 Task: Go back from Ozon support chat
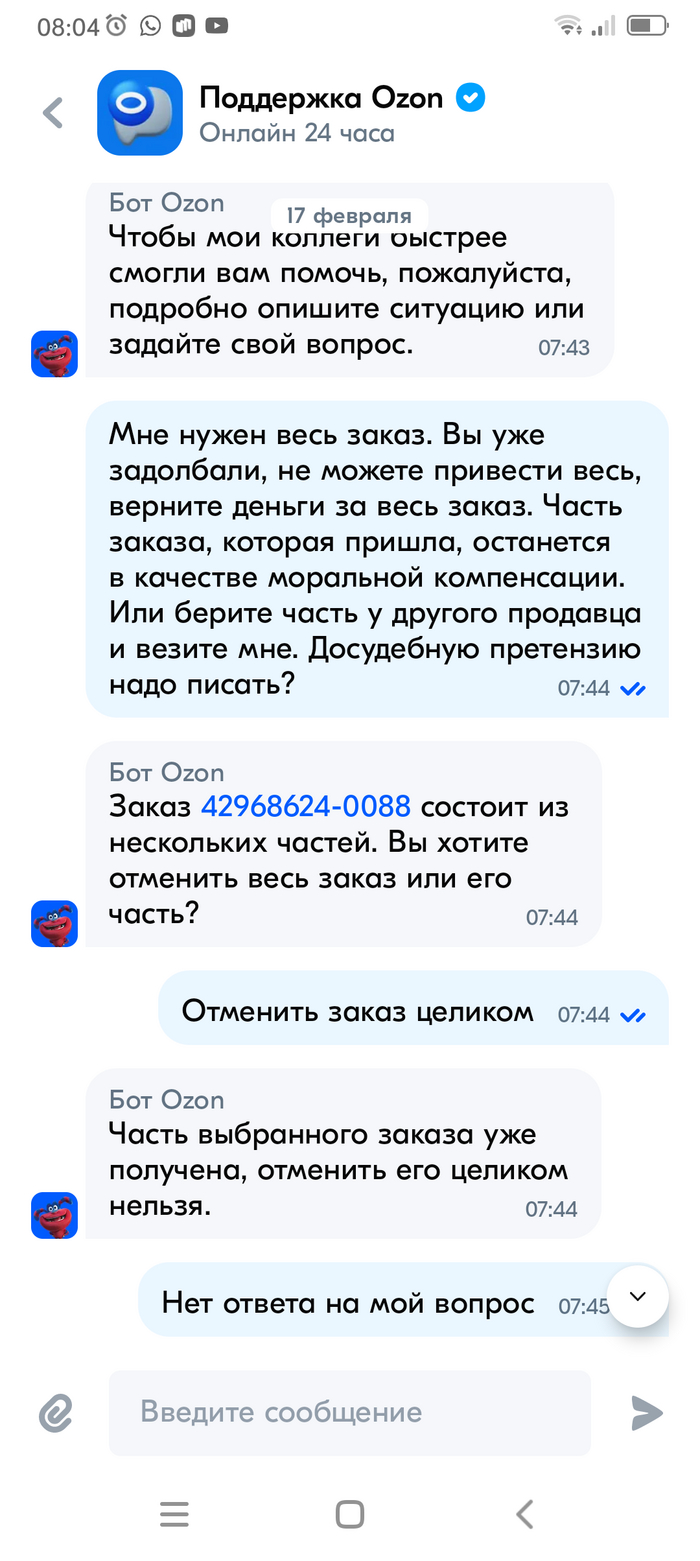[53, 113]
